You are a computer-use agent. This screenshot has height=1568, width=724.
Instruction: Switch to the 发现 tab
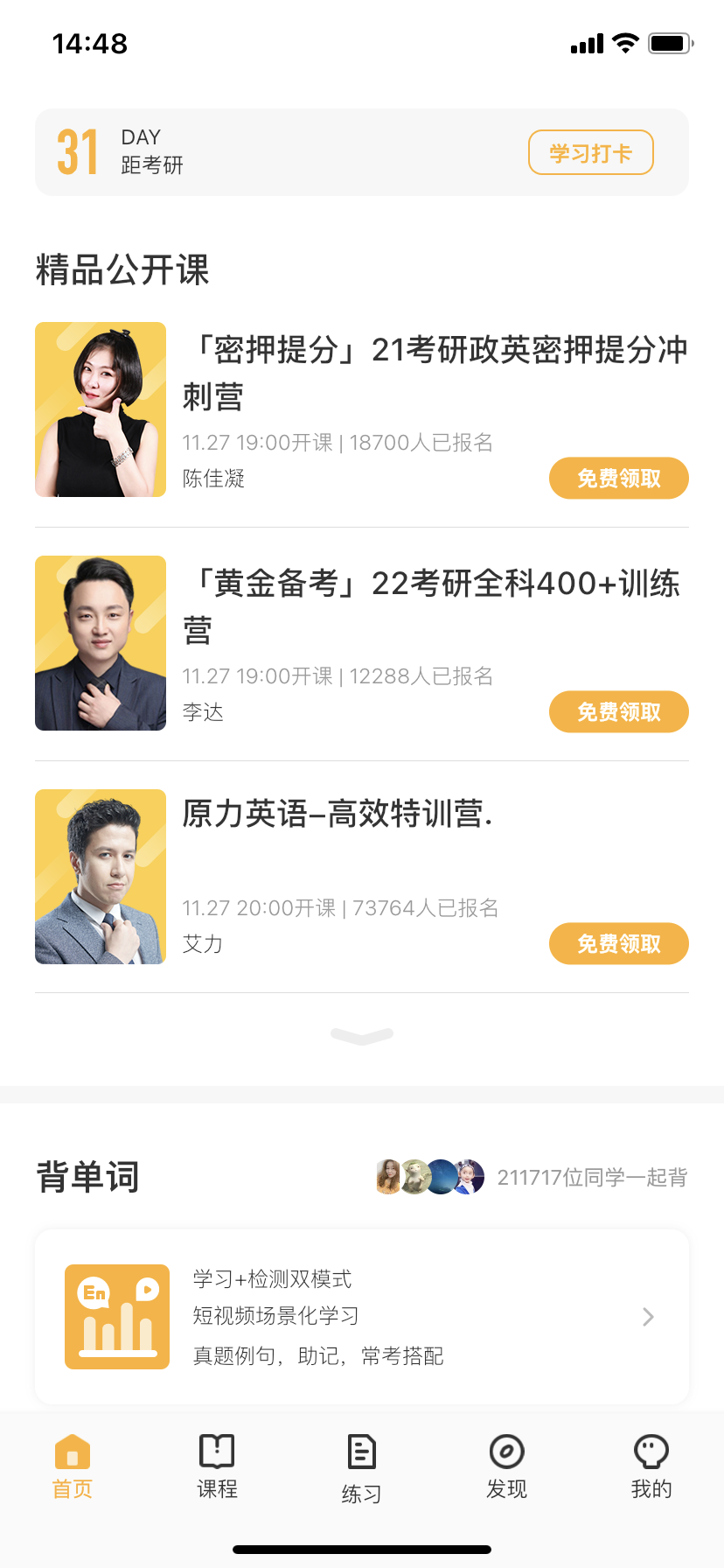pyautogui.click(x=506, y=1466)
